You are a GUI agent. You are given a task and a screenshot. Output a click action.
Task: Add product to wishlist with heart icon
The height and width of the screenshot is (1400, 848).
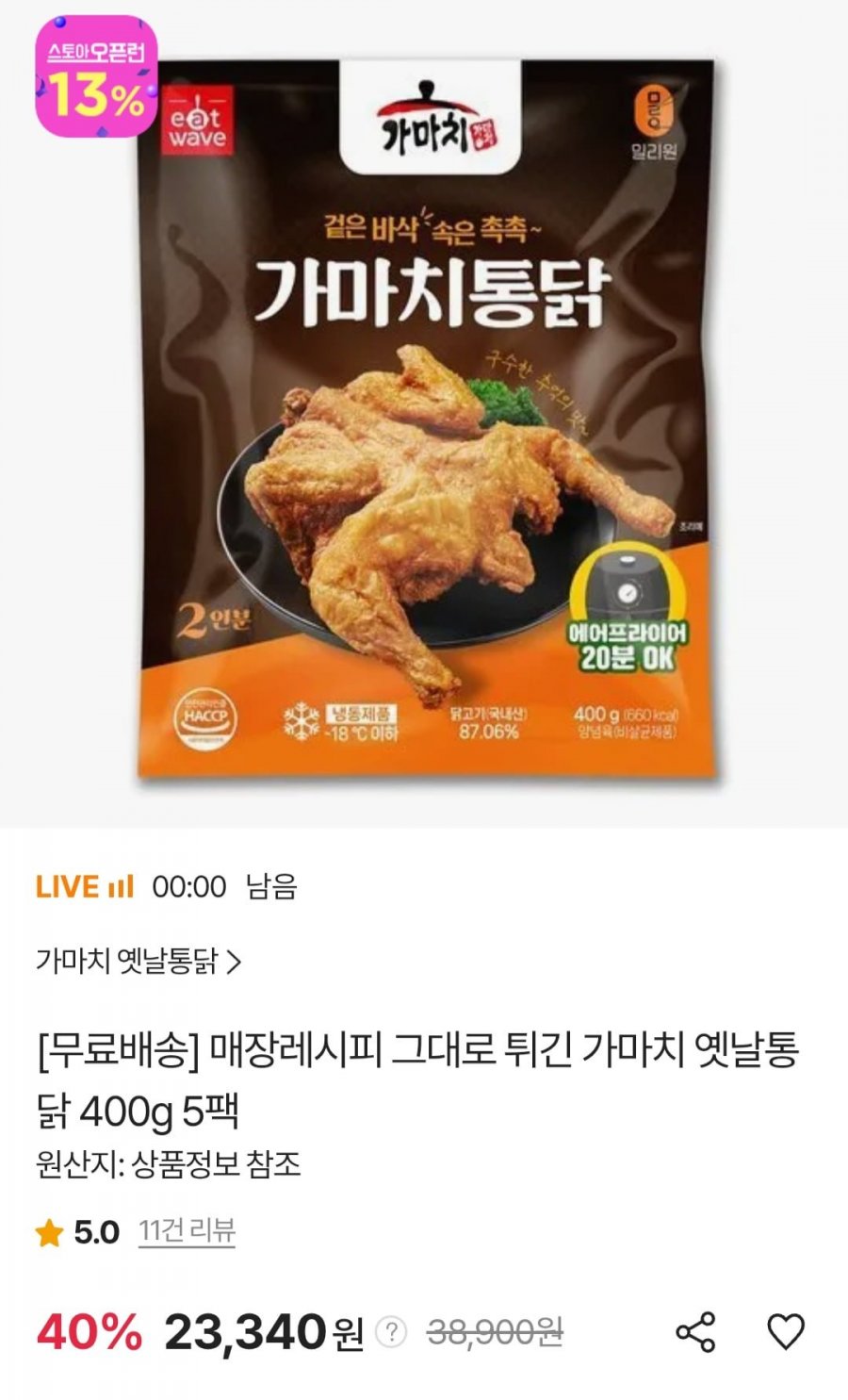[785, 1332]
